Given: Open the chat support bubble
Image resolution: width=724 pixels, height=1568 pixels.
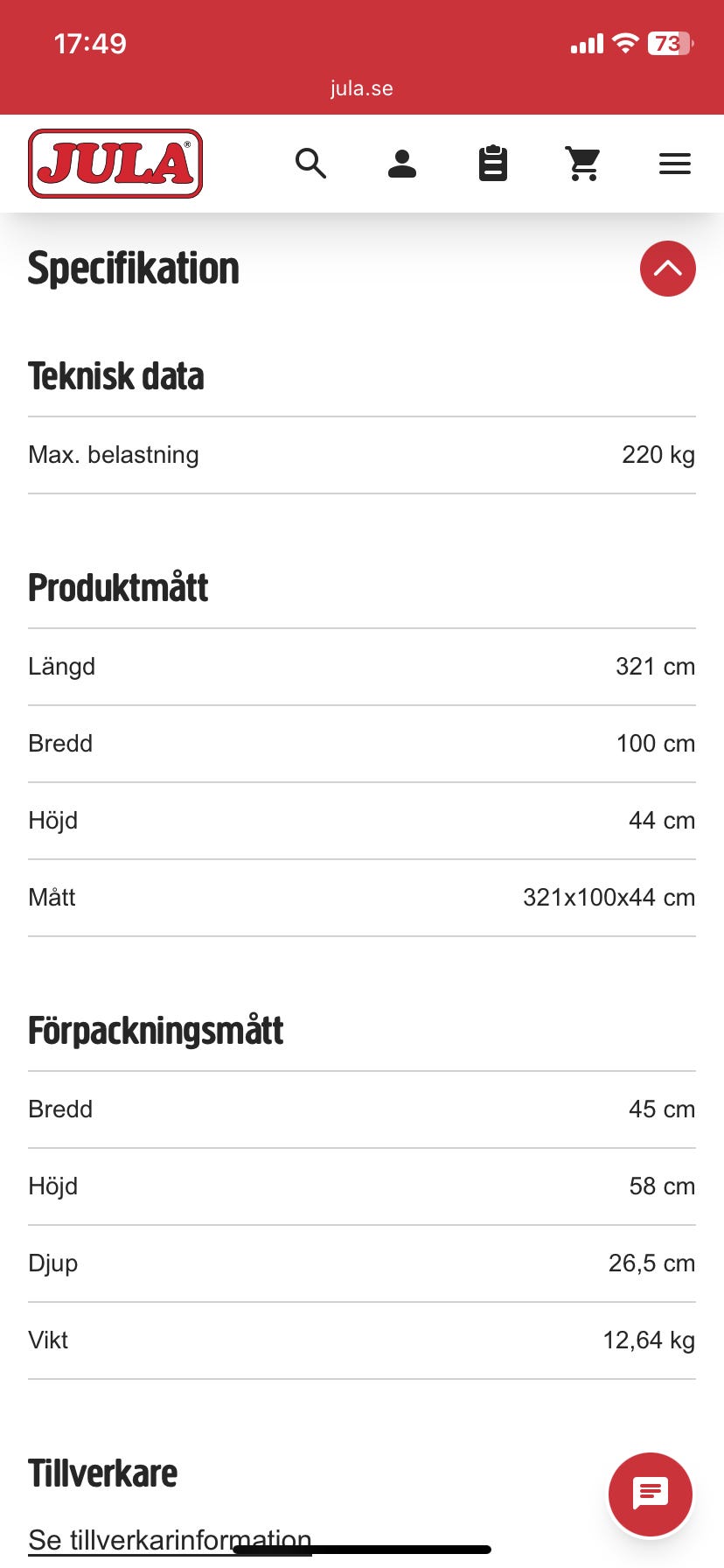Looking at the screenshot, I should (651, 1494).
